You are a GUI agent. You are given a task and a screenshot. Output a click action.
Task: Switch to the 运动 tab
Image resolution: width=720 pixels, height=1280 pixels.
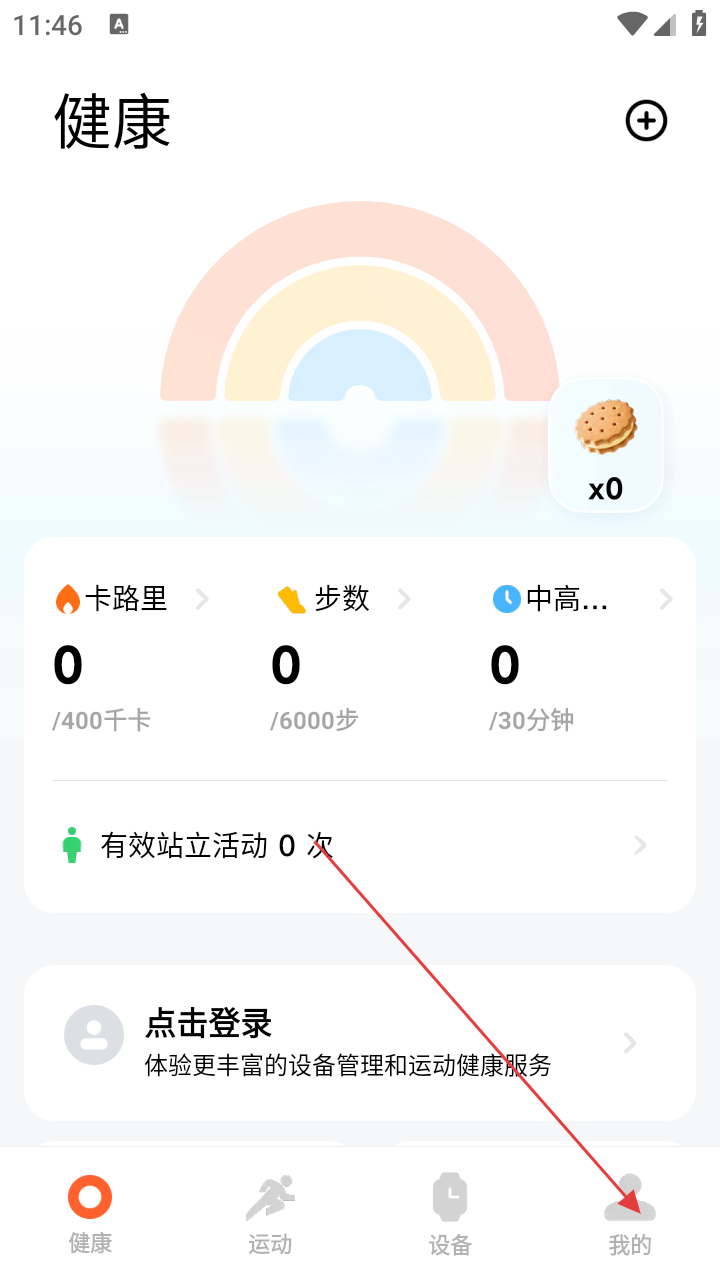tap(270, 1213)
